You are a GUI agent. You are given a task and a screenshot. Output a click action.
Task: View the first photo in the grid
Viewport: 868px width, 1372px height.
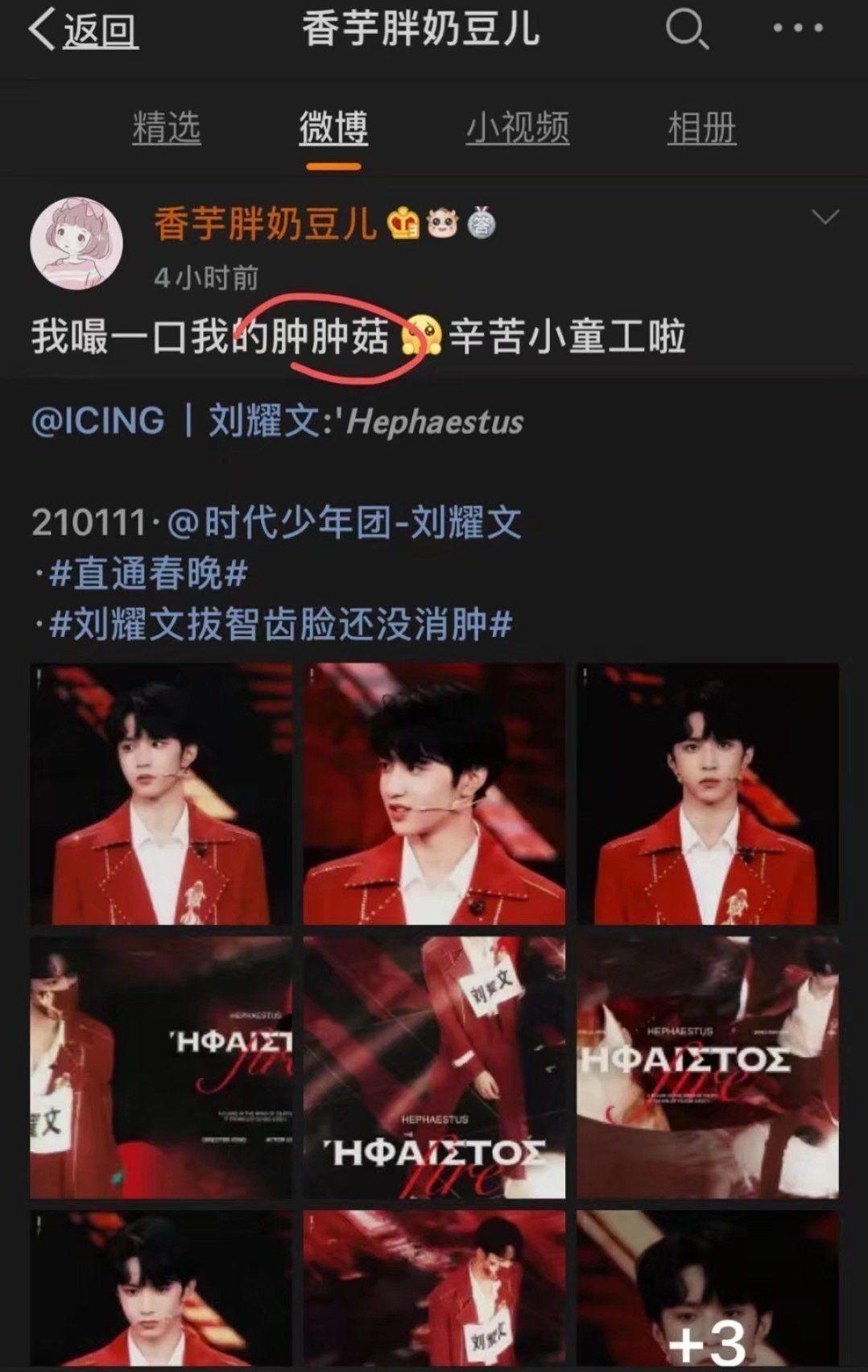coord(161,793)
